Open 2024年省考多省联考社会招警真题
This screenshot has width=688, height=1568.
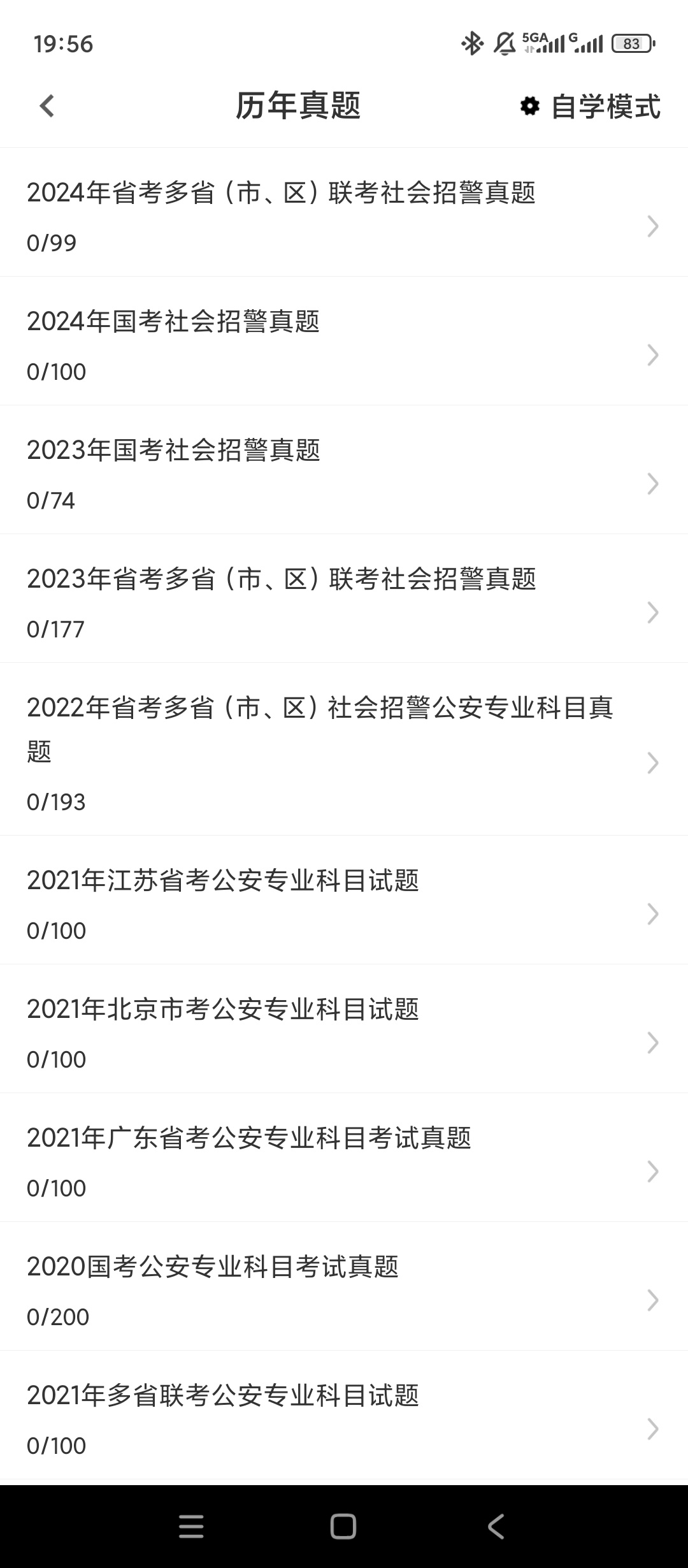point(344,213)
